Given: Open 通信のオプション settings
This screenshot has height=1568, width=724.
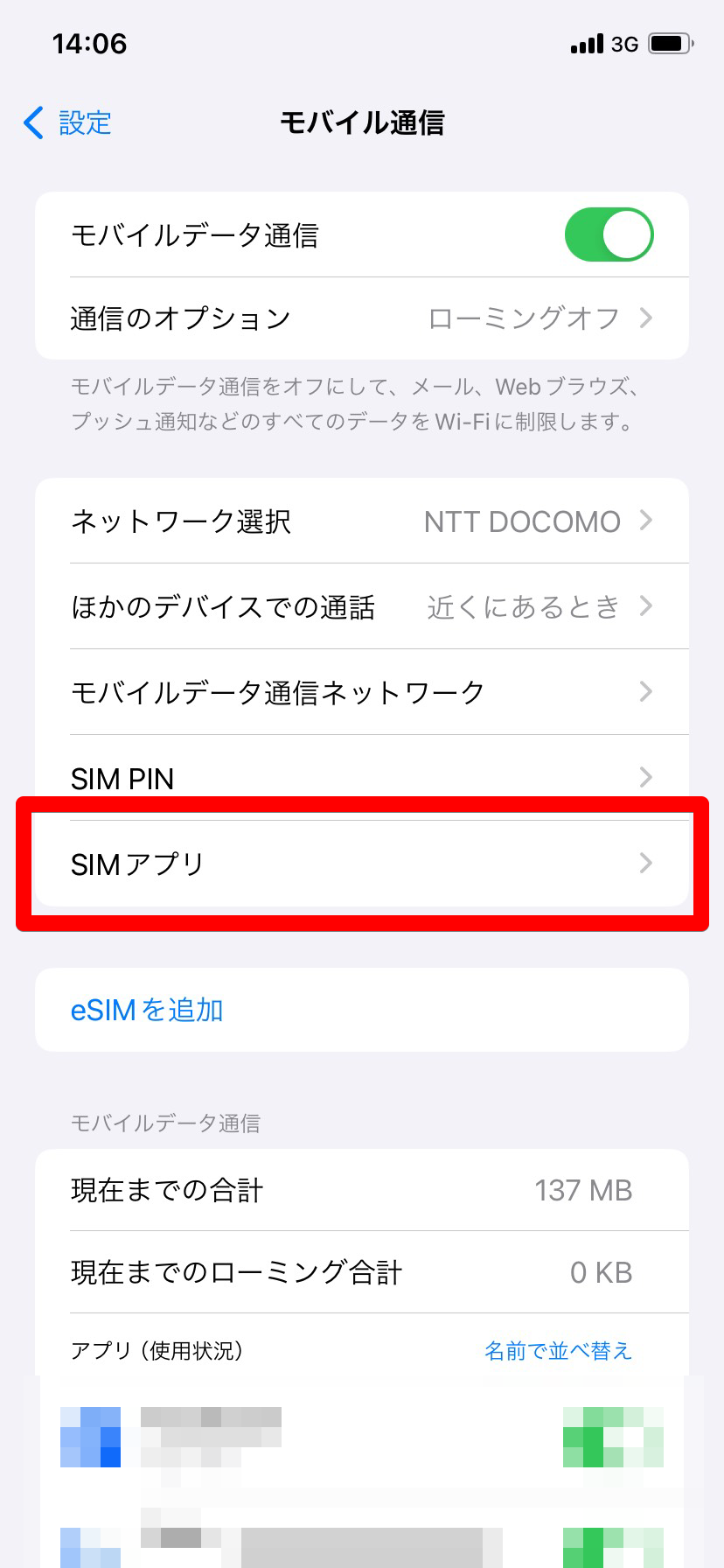Looking at the screenshot, I should (x=362, y=318).
